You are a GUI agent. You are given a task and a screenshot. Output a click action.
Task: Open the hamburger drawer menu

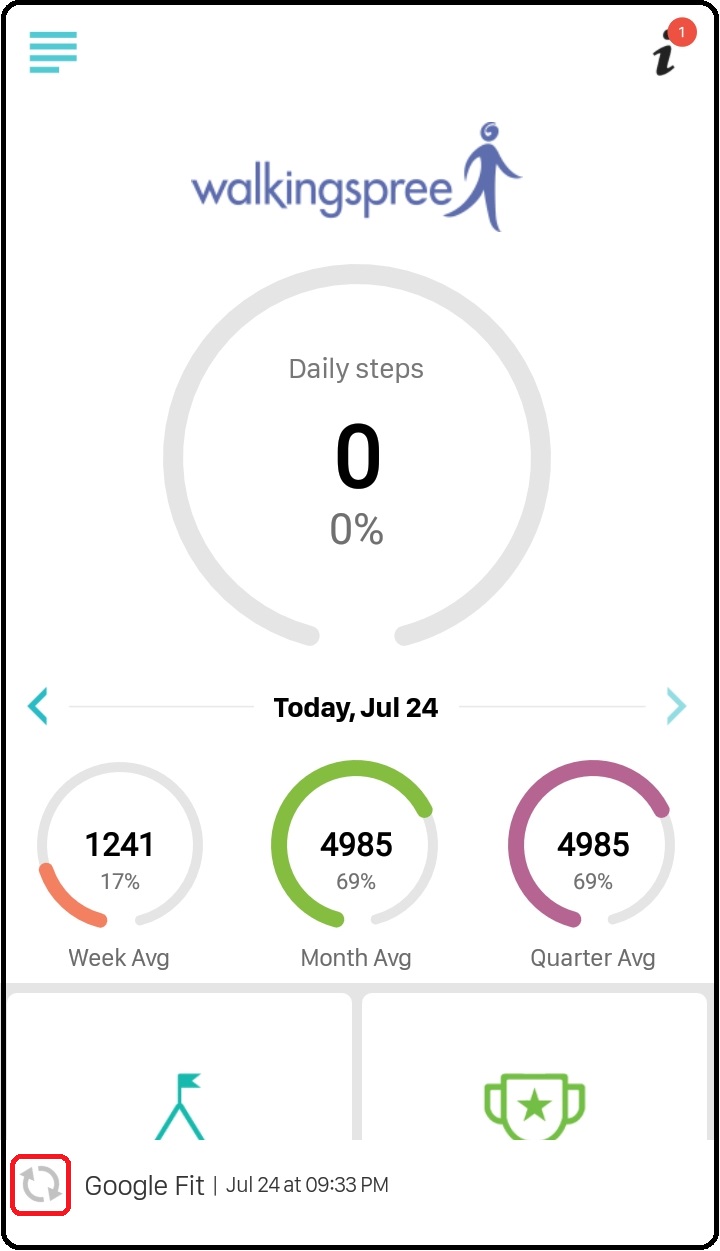click(53, 53)
